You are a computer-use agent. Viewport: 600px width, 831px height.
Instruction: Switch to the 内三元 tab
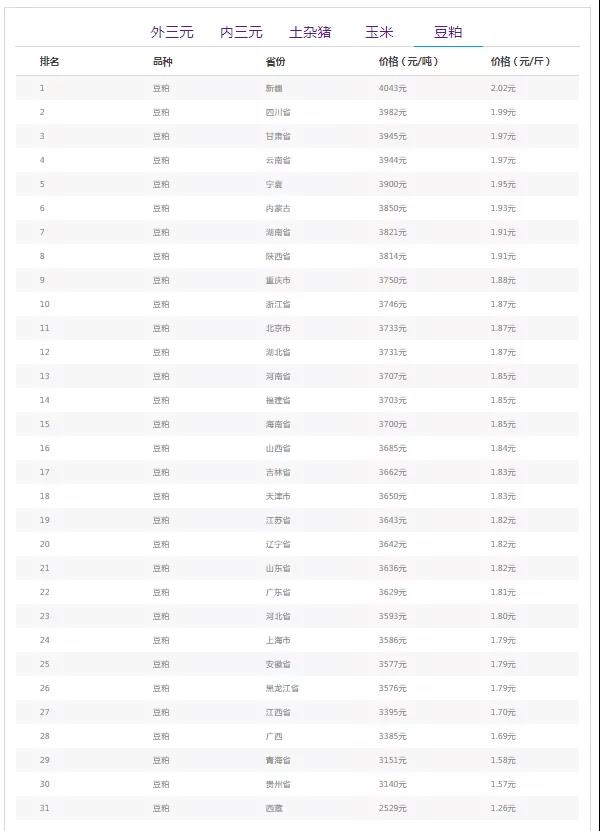pos(241,32)
